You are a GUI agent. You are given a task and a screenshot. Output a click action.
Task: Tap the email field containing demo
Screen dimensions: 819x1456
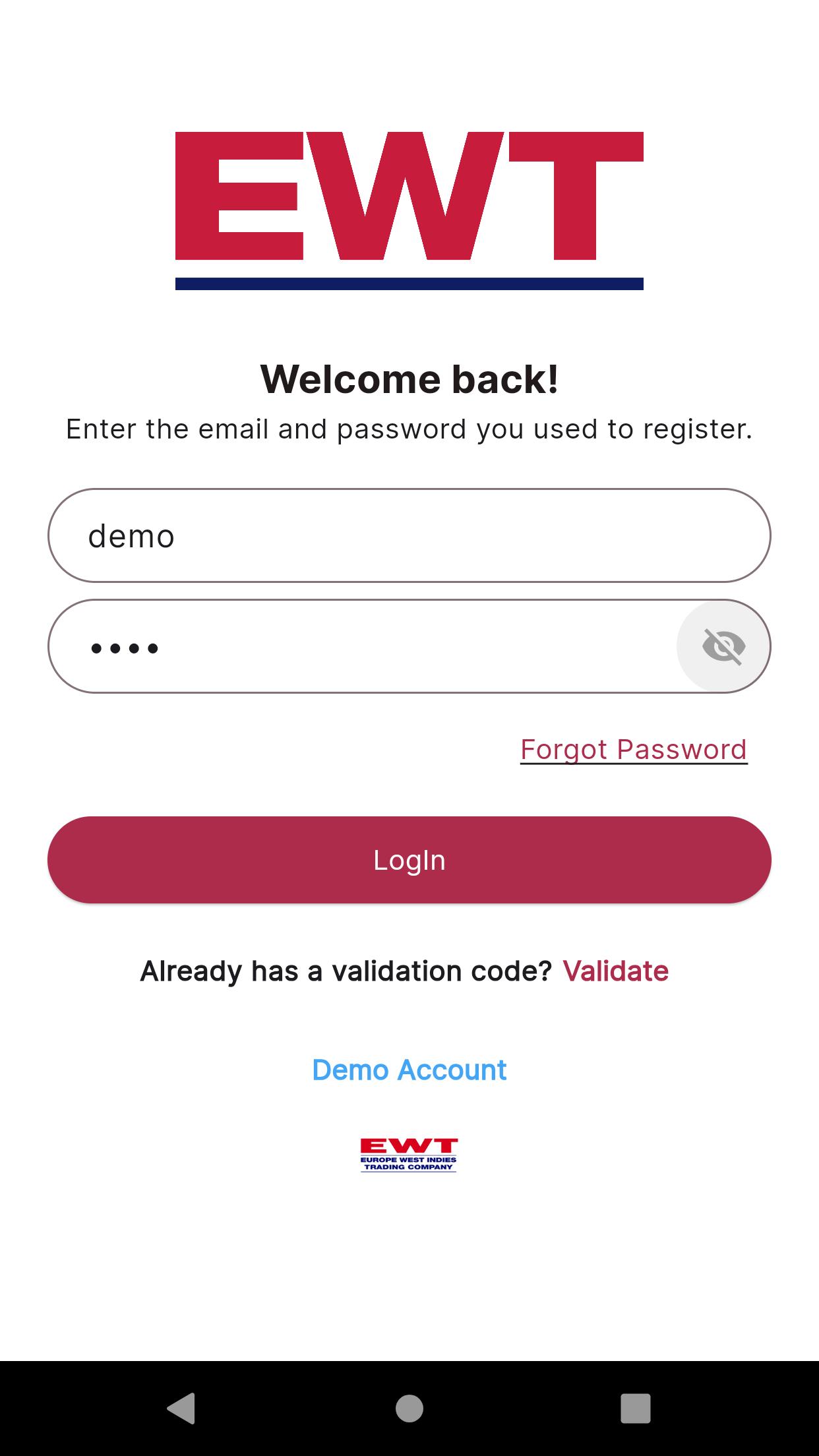pyautogui.click(x=409, y=535)
